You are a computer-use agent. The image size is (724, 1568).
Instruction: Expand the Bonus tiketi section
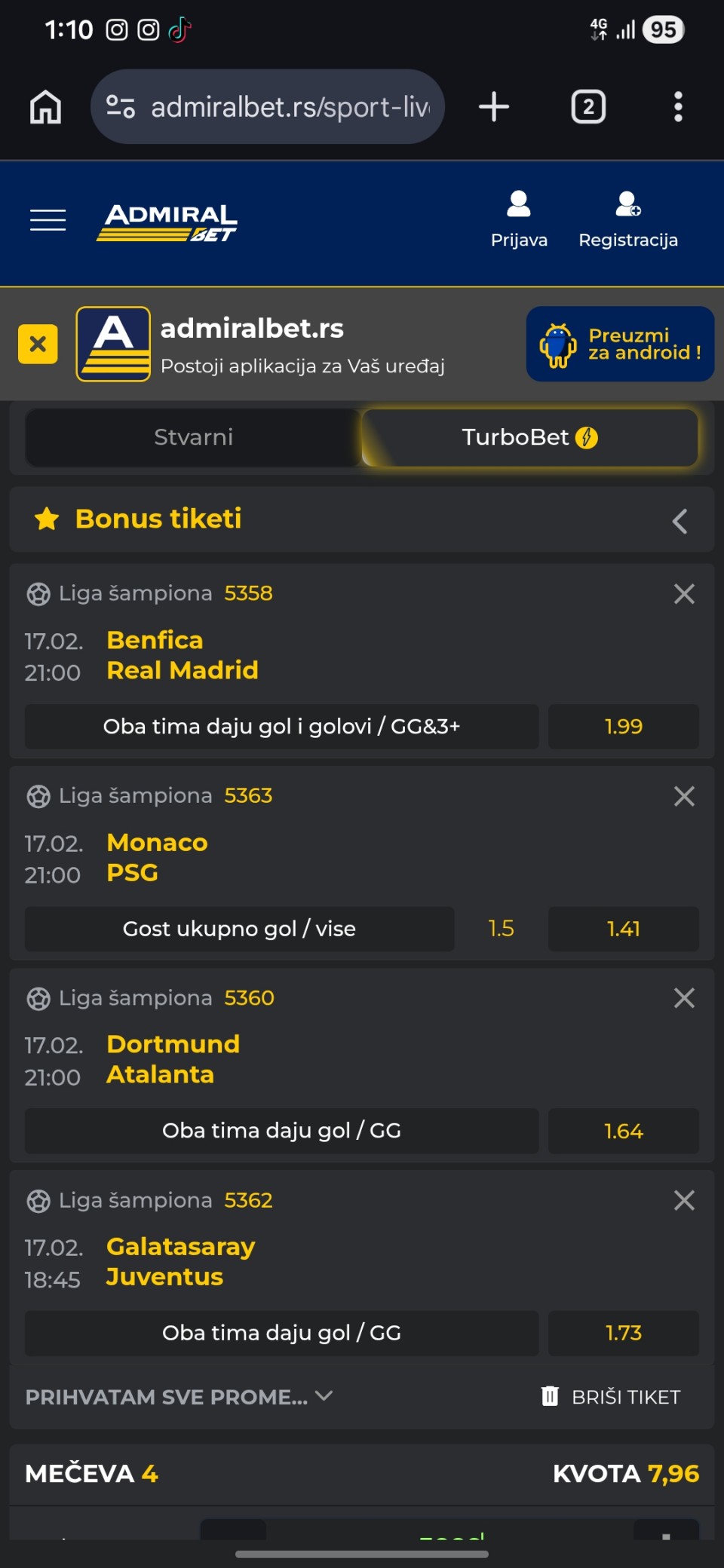(680, 520)
